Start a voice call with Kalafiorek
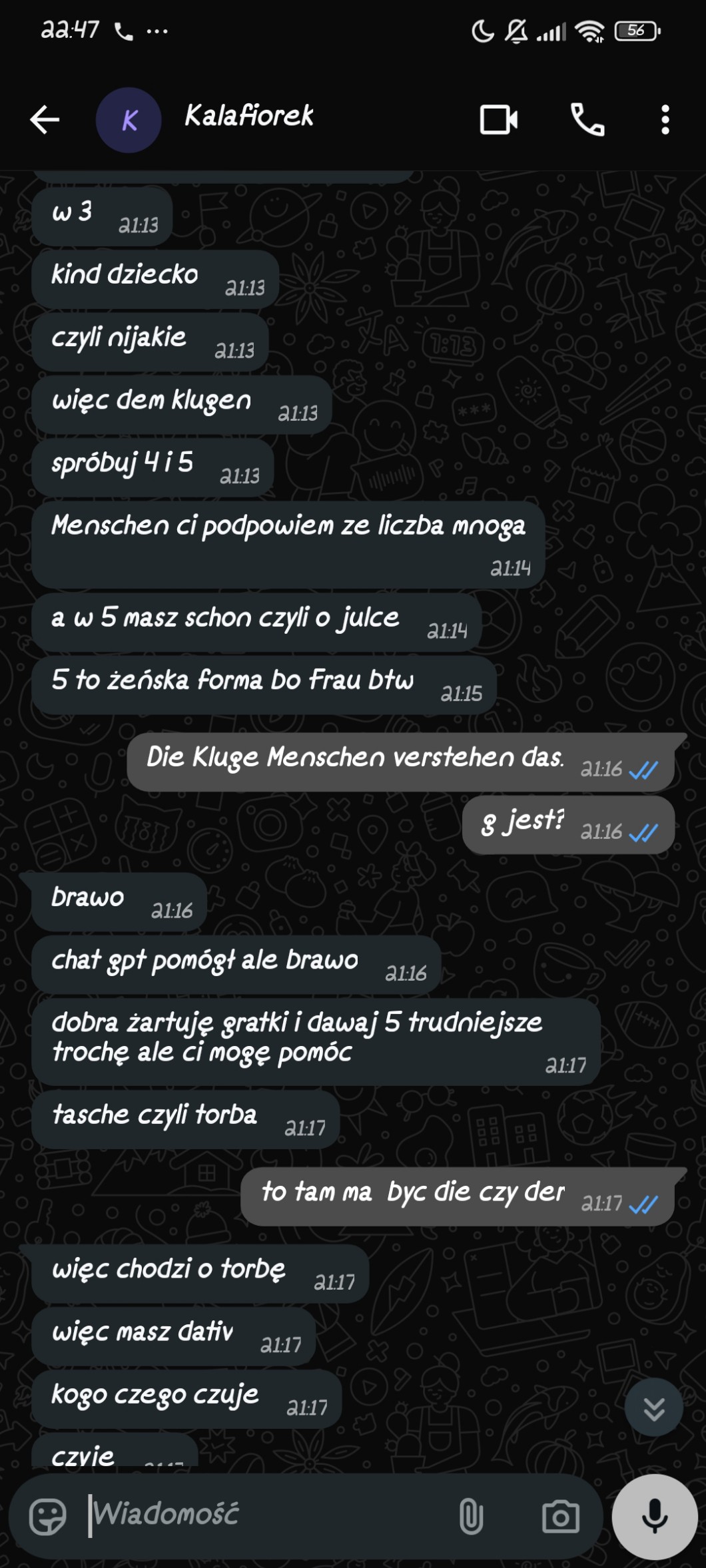 [x=587, y=121]
